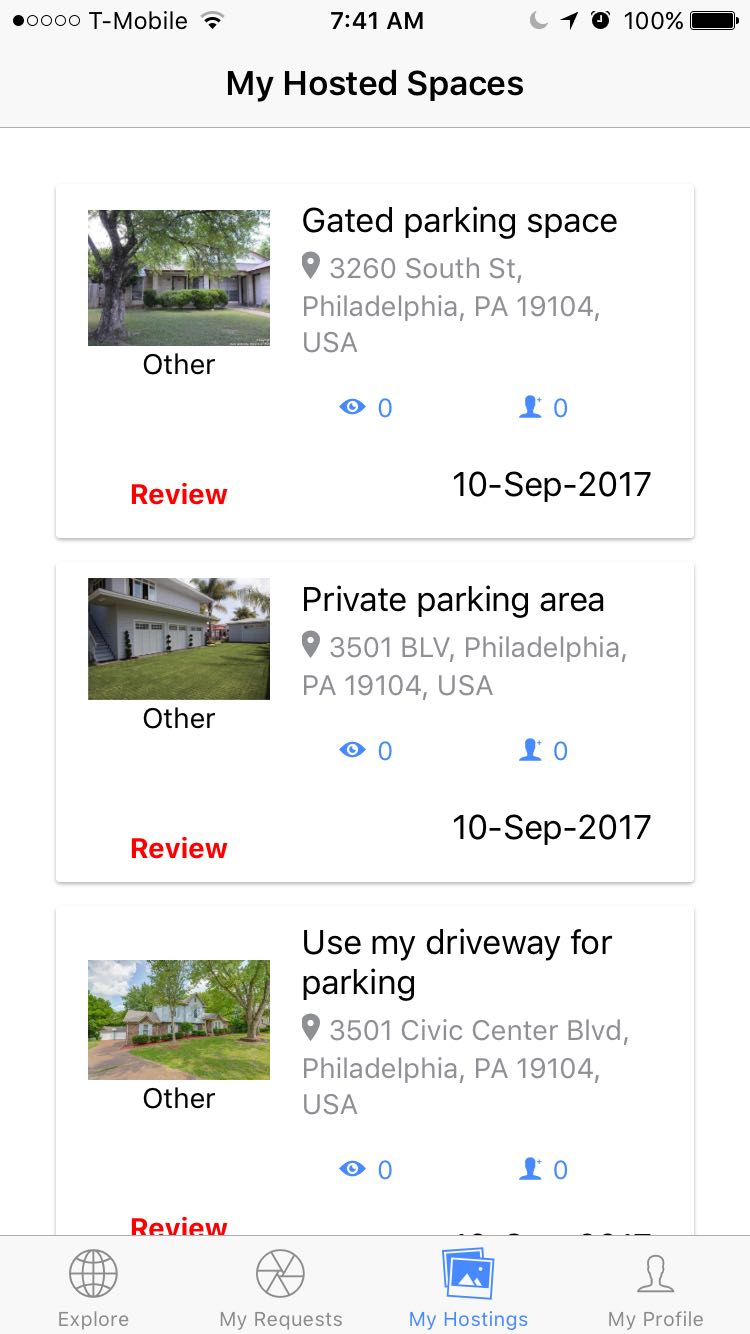
Task: Tap Review on Gated parking space
Action: click(179, 495)
